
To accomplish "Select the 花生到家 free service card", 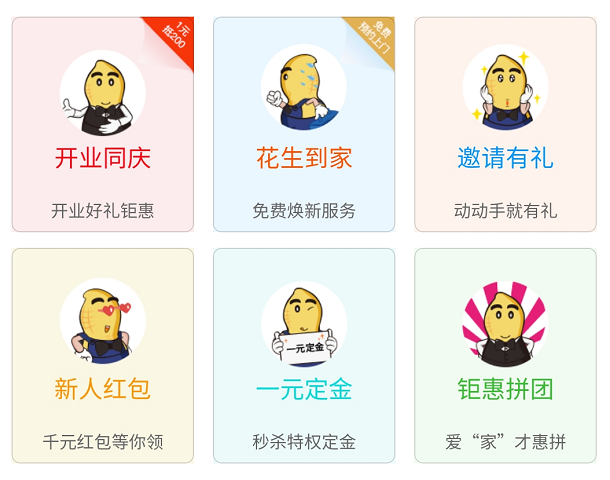I will click(304, 125).
